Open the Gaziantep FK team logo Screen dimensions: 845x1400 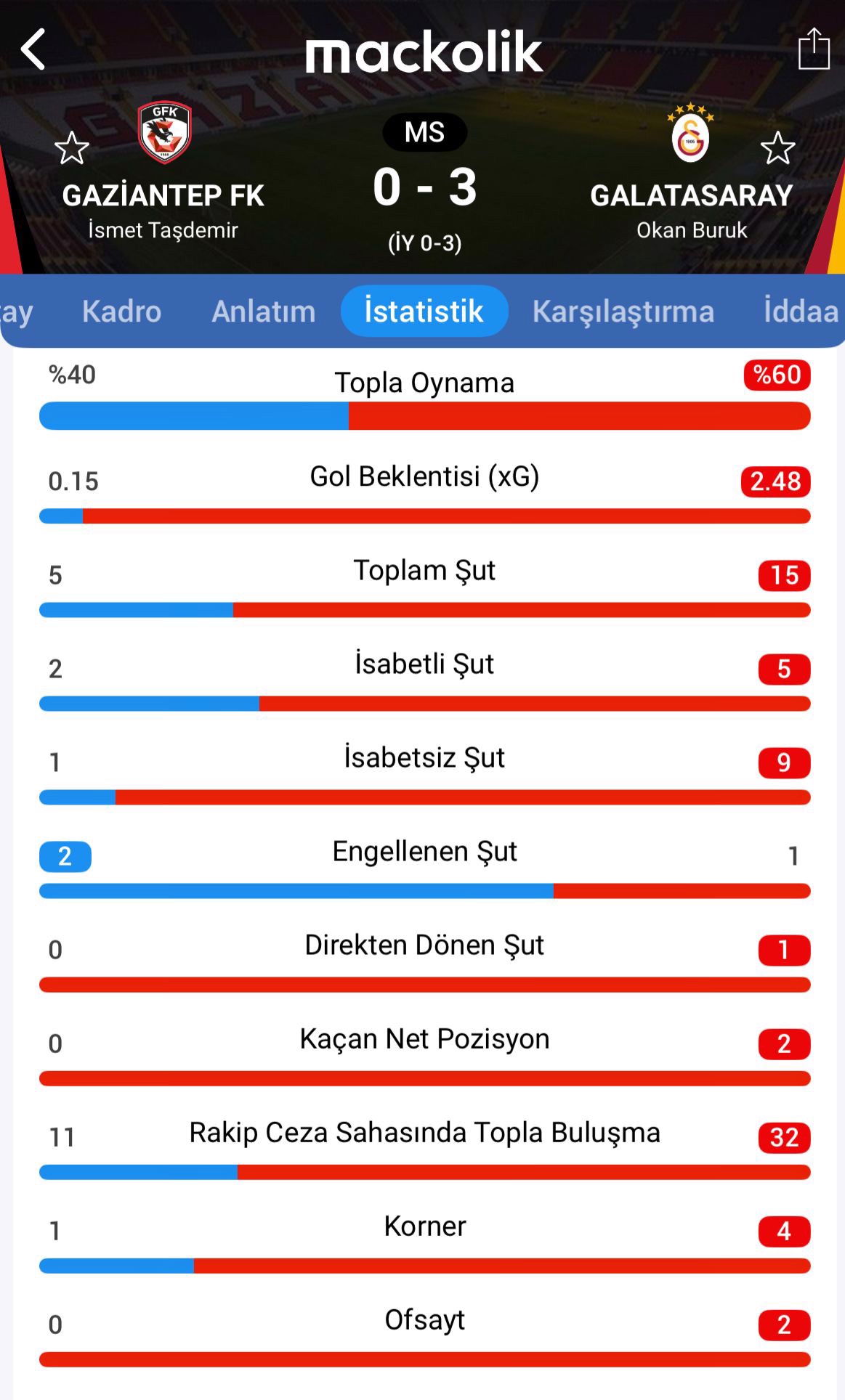click(x=165, y=132)
